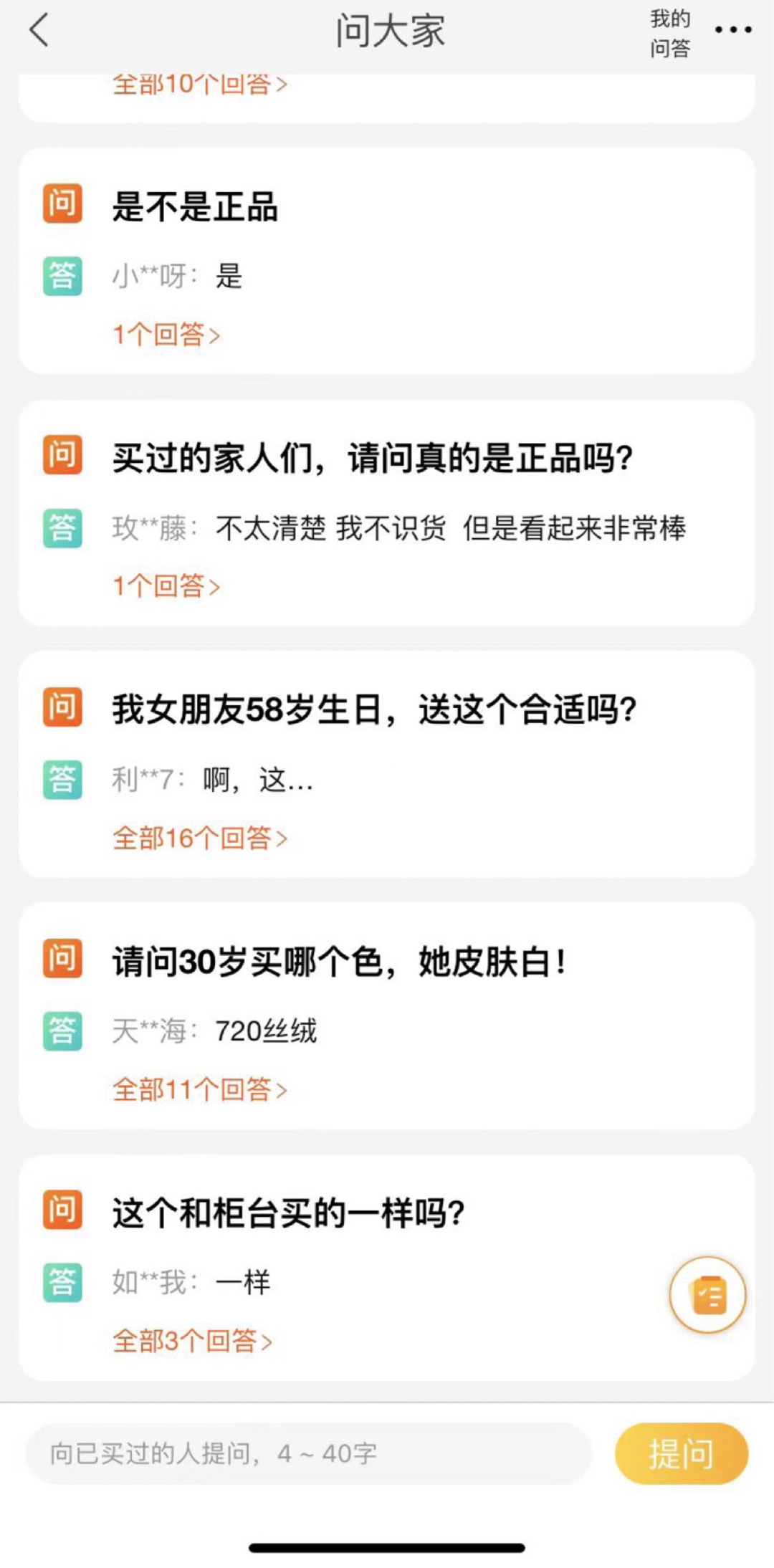The height and width of the screenshot is (1568, 774).
Task: Tap the floating orange list icon
Action: point(707,1294)
